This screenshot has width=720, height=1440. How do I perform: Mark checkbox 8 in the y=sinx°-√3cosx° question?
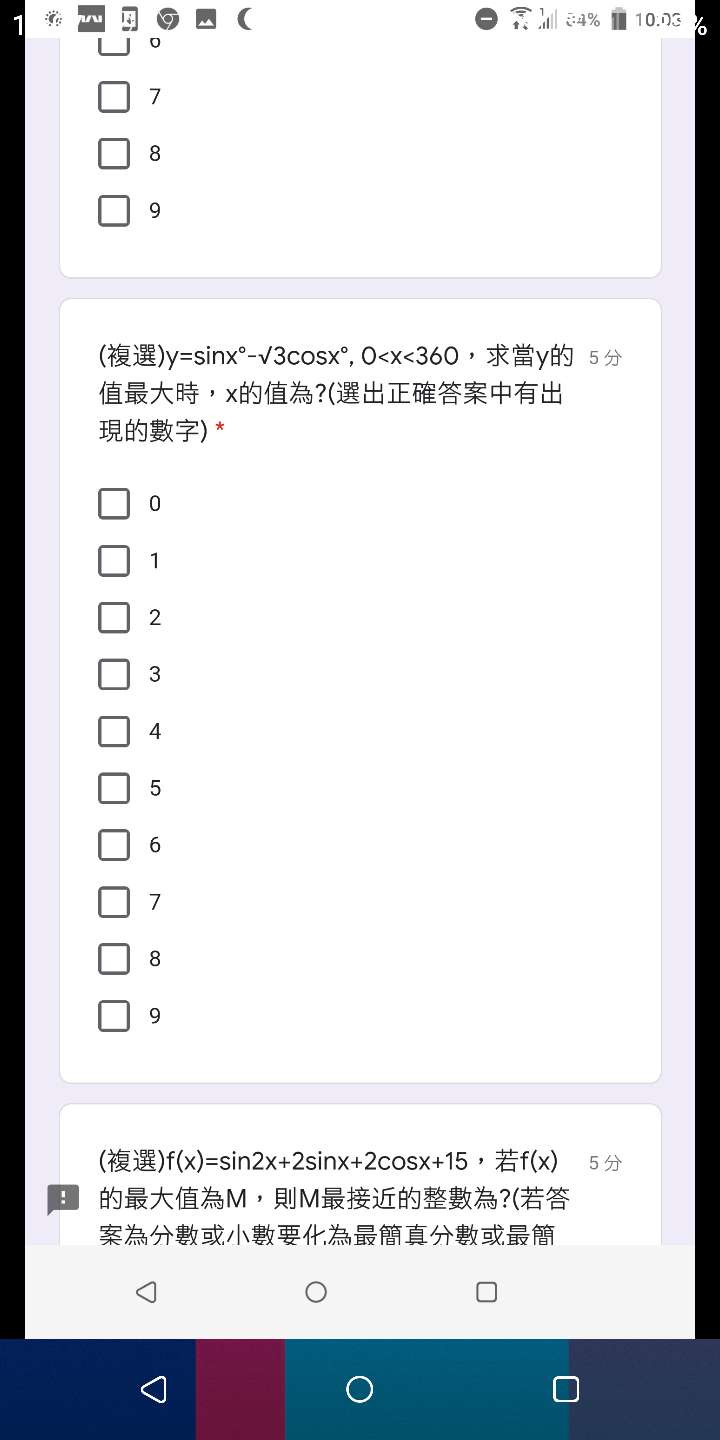point(114,959)
